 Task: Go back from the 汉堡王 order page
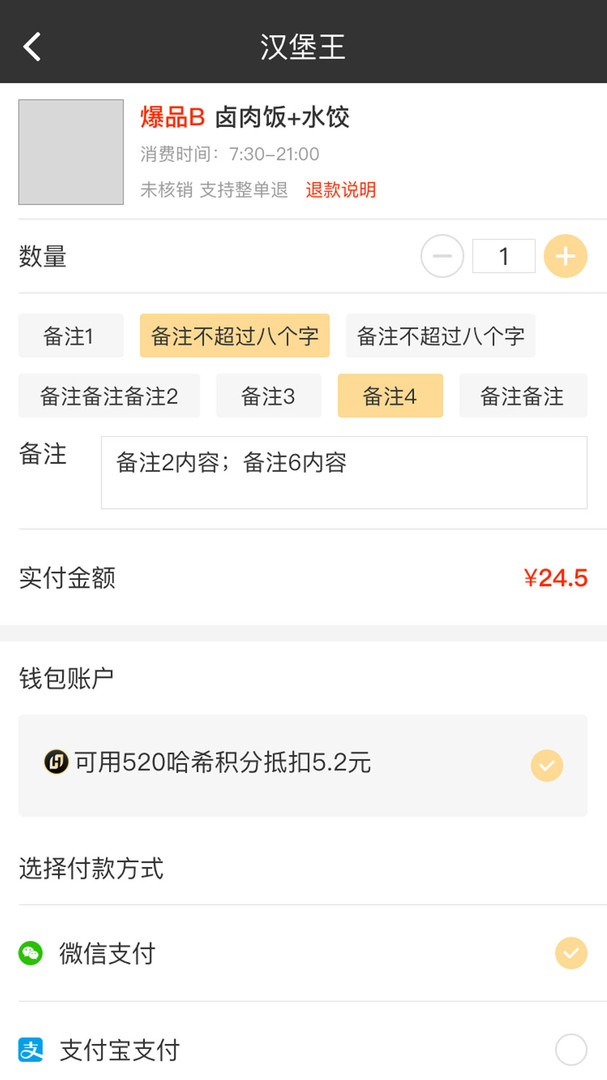tap(33, 46)
